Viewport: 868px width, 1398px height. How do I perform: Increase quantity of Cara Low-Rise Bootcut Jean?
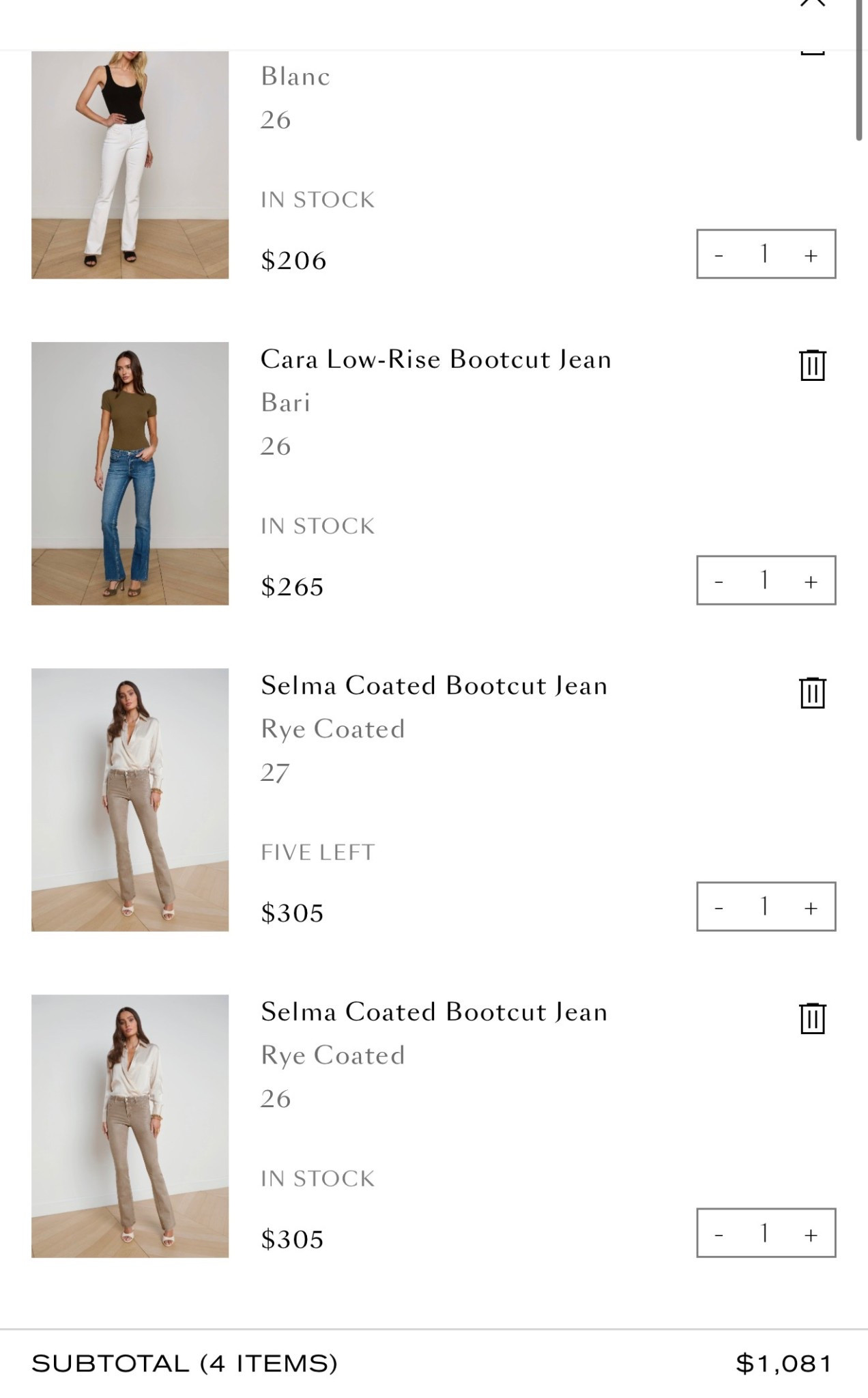[810, 582]
